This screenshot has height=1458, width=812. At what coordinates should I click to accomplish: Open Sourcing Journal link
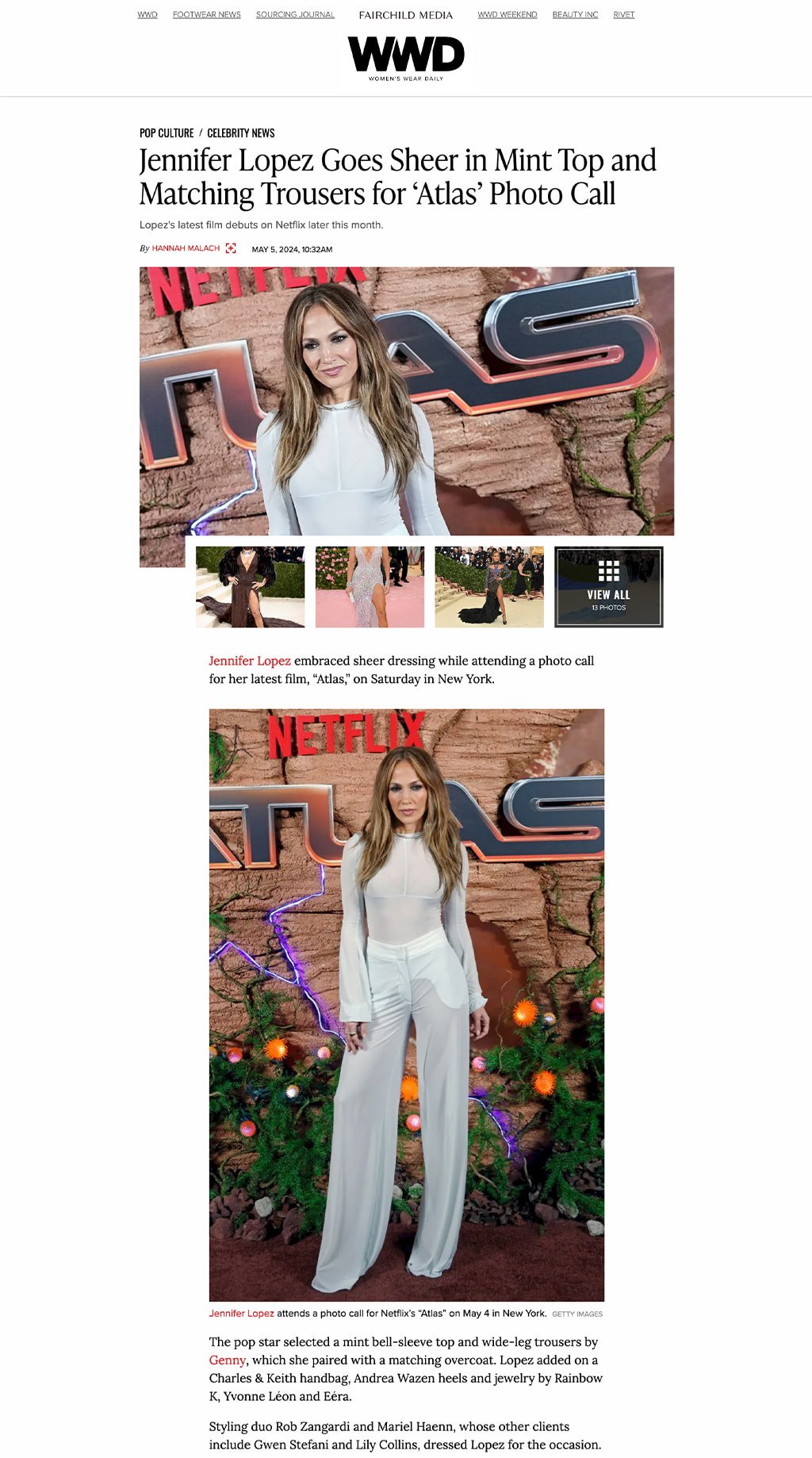point(295,14)
